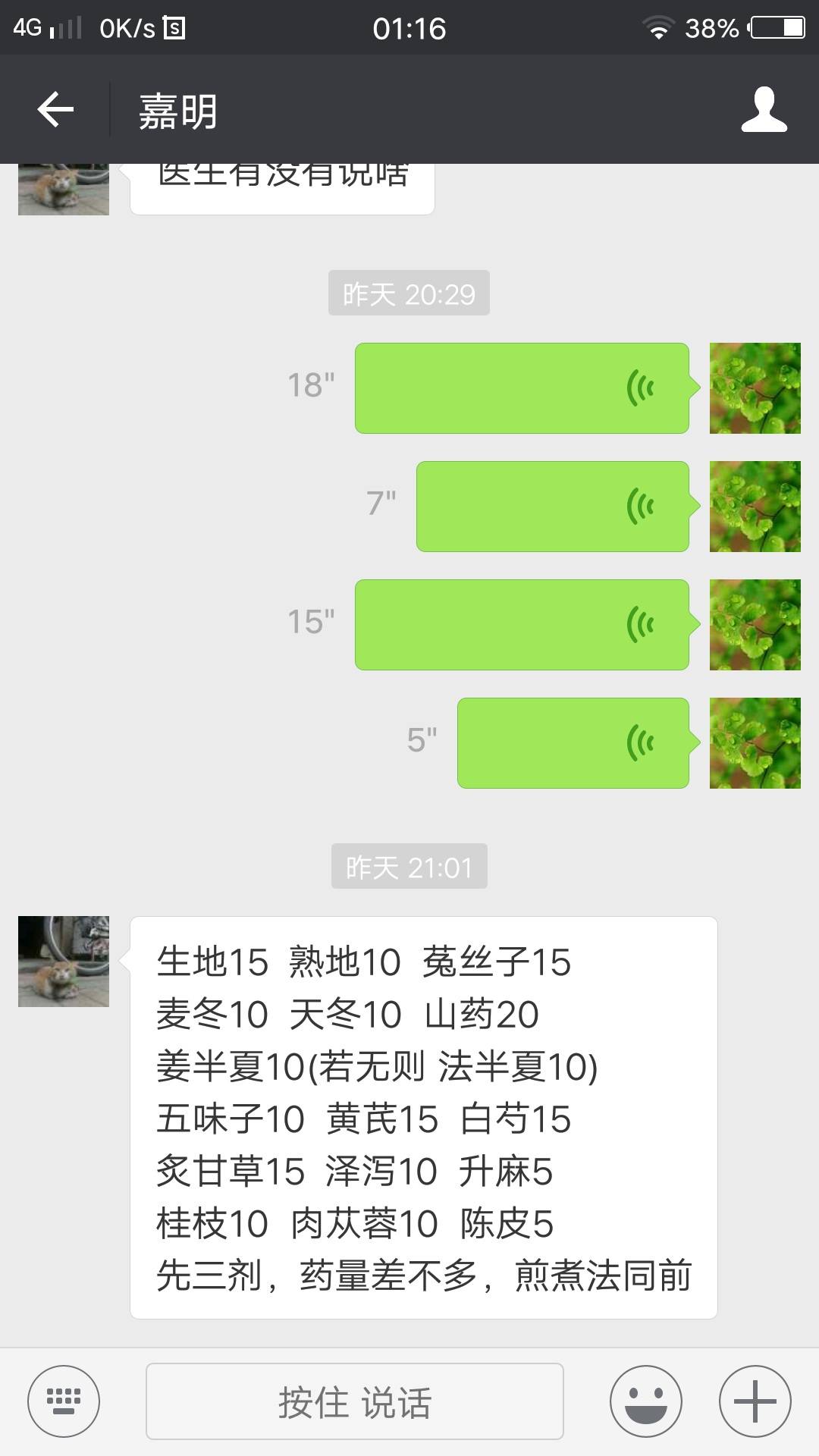Open the emoji sticker panel

(646, 1401)
